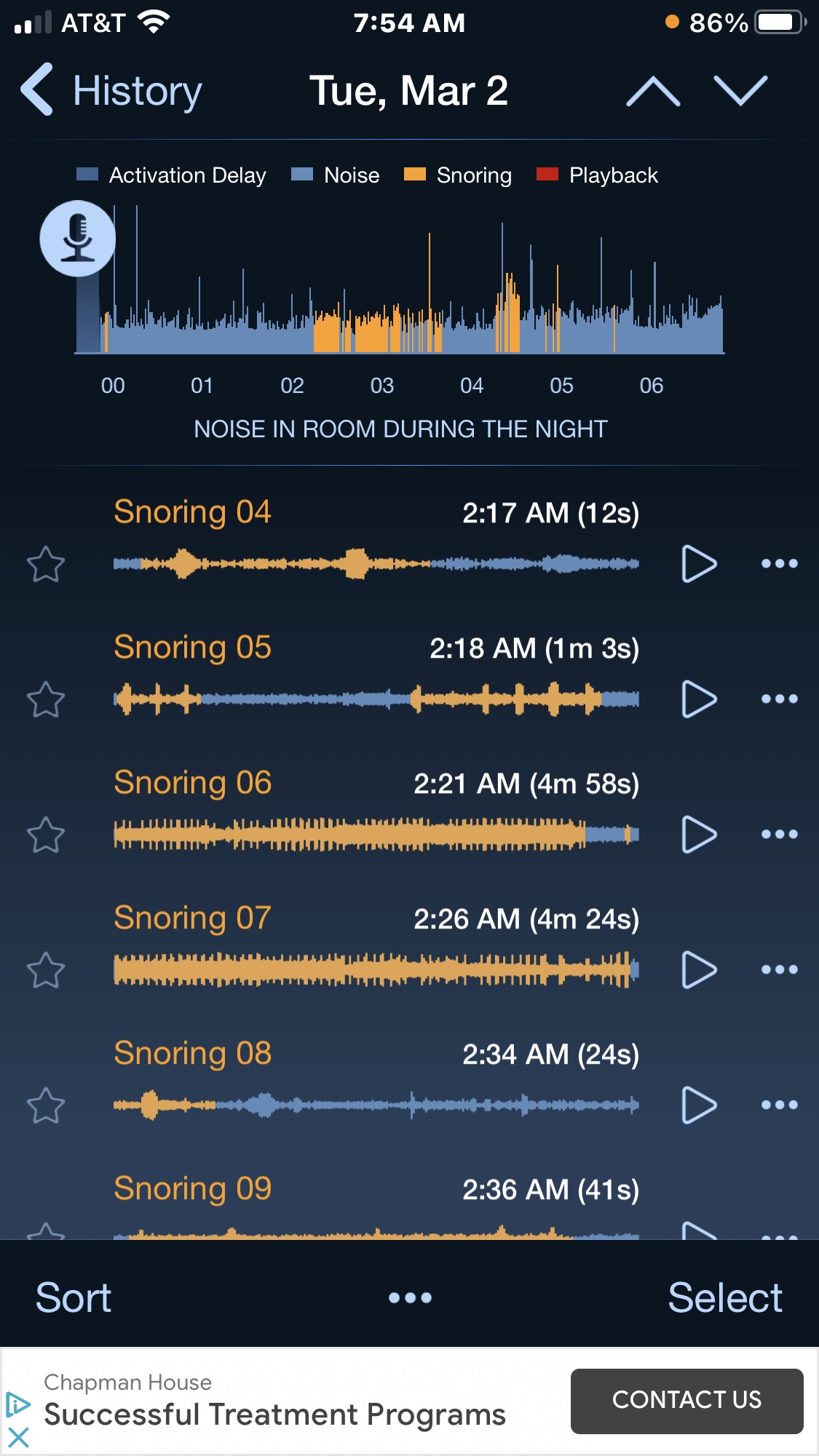819x1456 pixels.
Task: Star the Snoring 05 recording
Action: (x=46, y=699)
